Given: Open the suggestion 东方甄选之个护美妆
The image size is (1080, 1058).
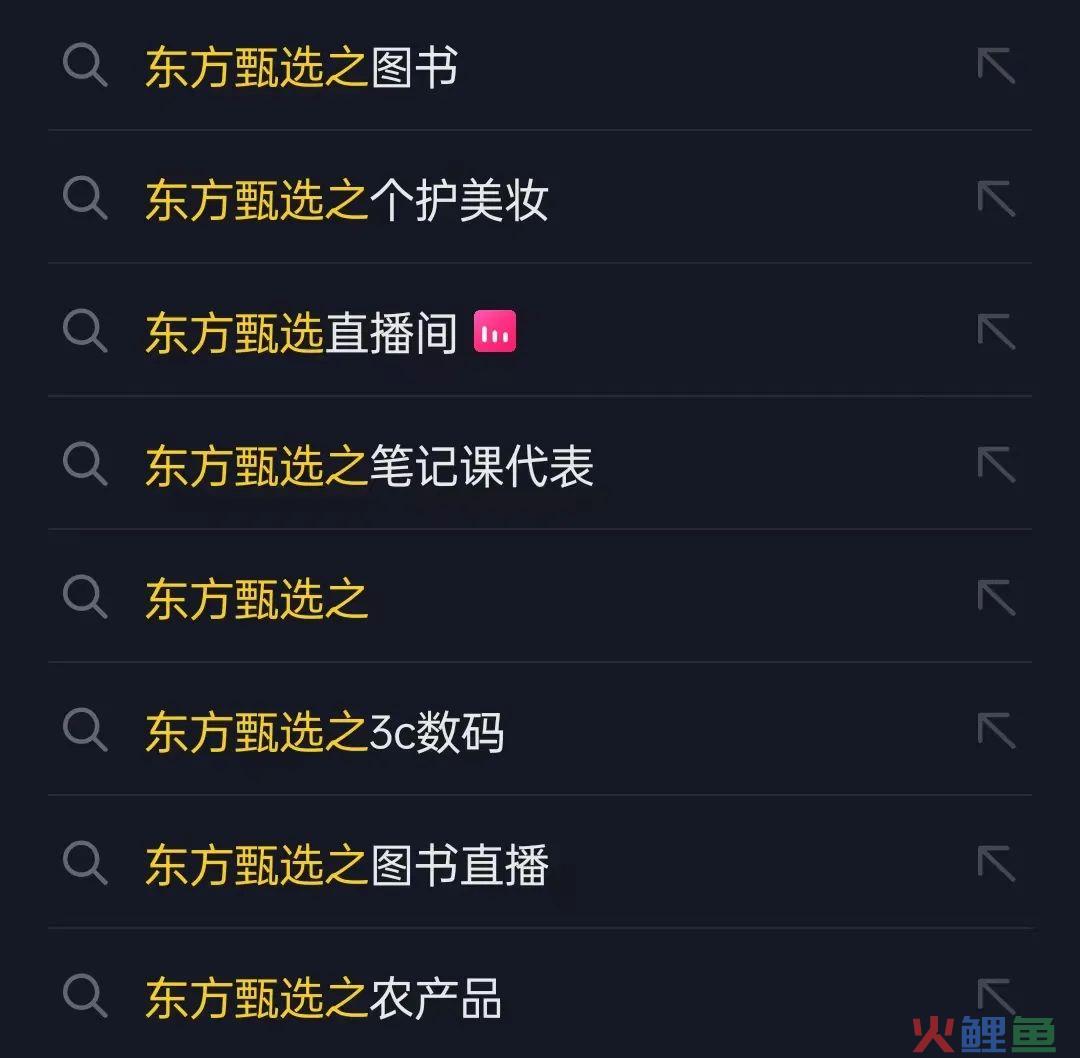Looking at the screenshot, I should [346, 201].
